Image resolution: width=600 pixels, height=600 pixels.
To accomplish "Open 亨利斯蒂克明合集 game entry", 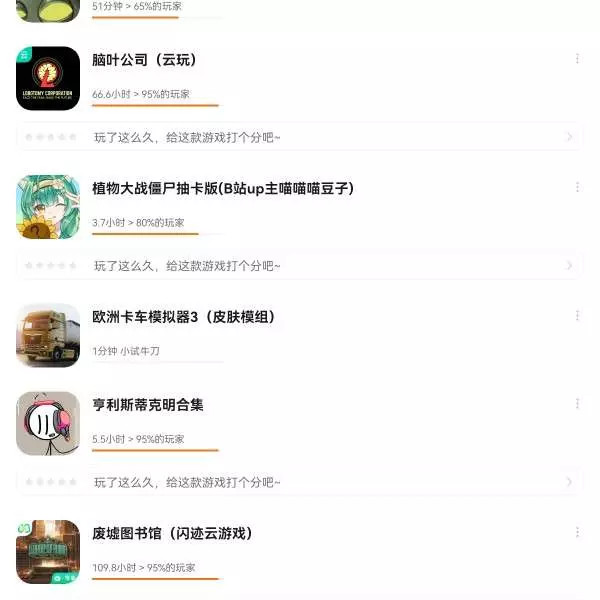I will tap(148, 405).
